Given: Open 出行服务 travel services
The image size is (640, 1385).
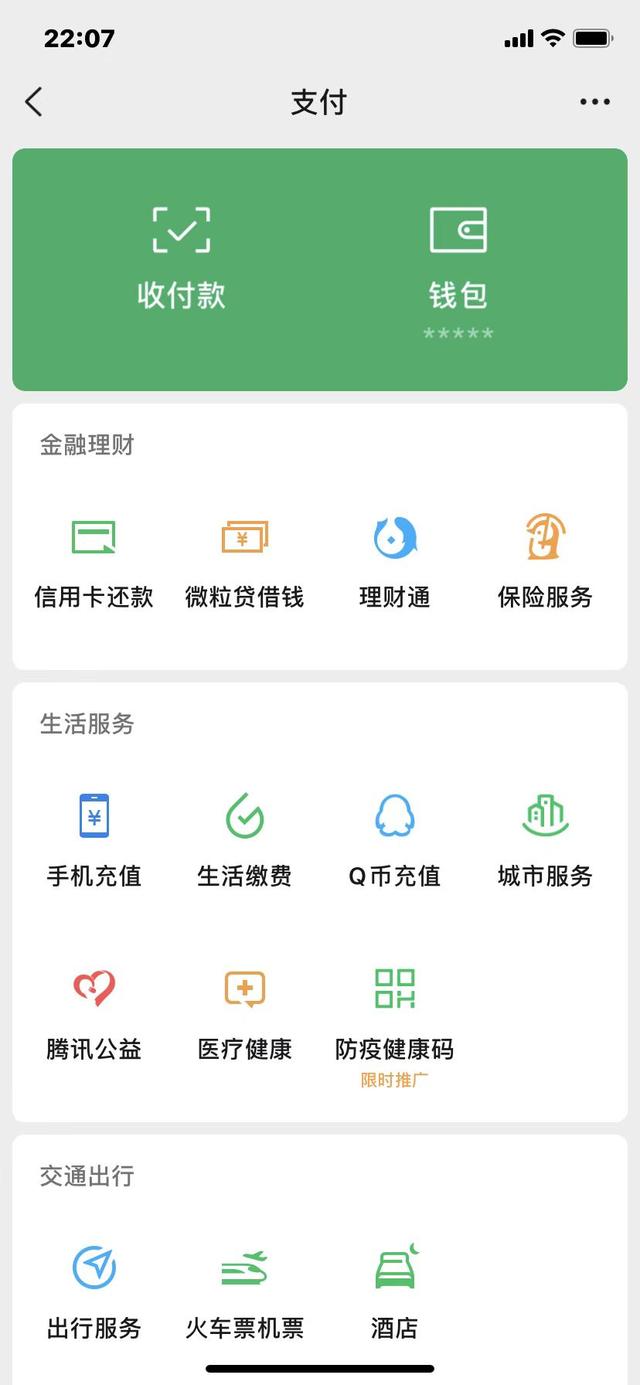Looking at the screenshot, I should [94, 1293].
